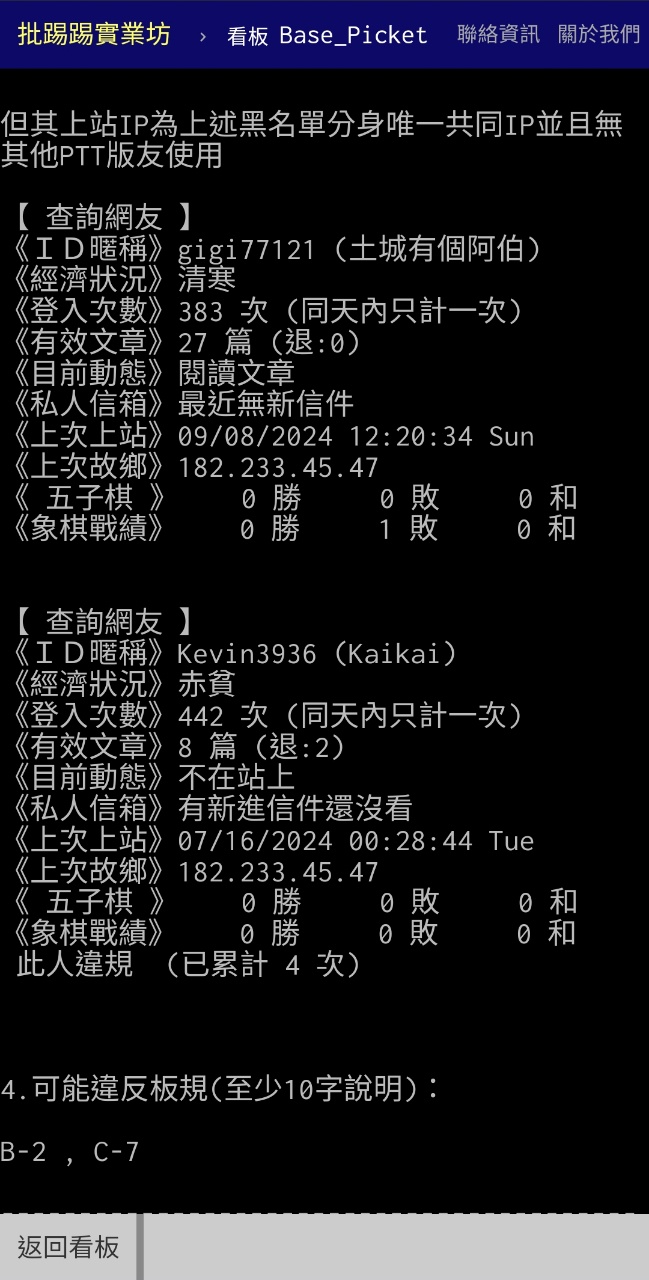Go to 看板 Base_Picket board
Viewport: 649px width, 1280px height.
click(x=327, y=35)
